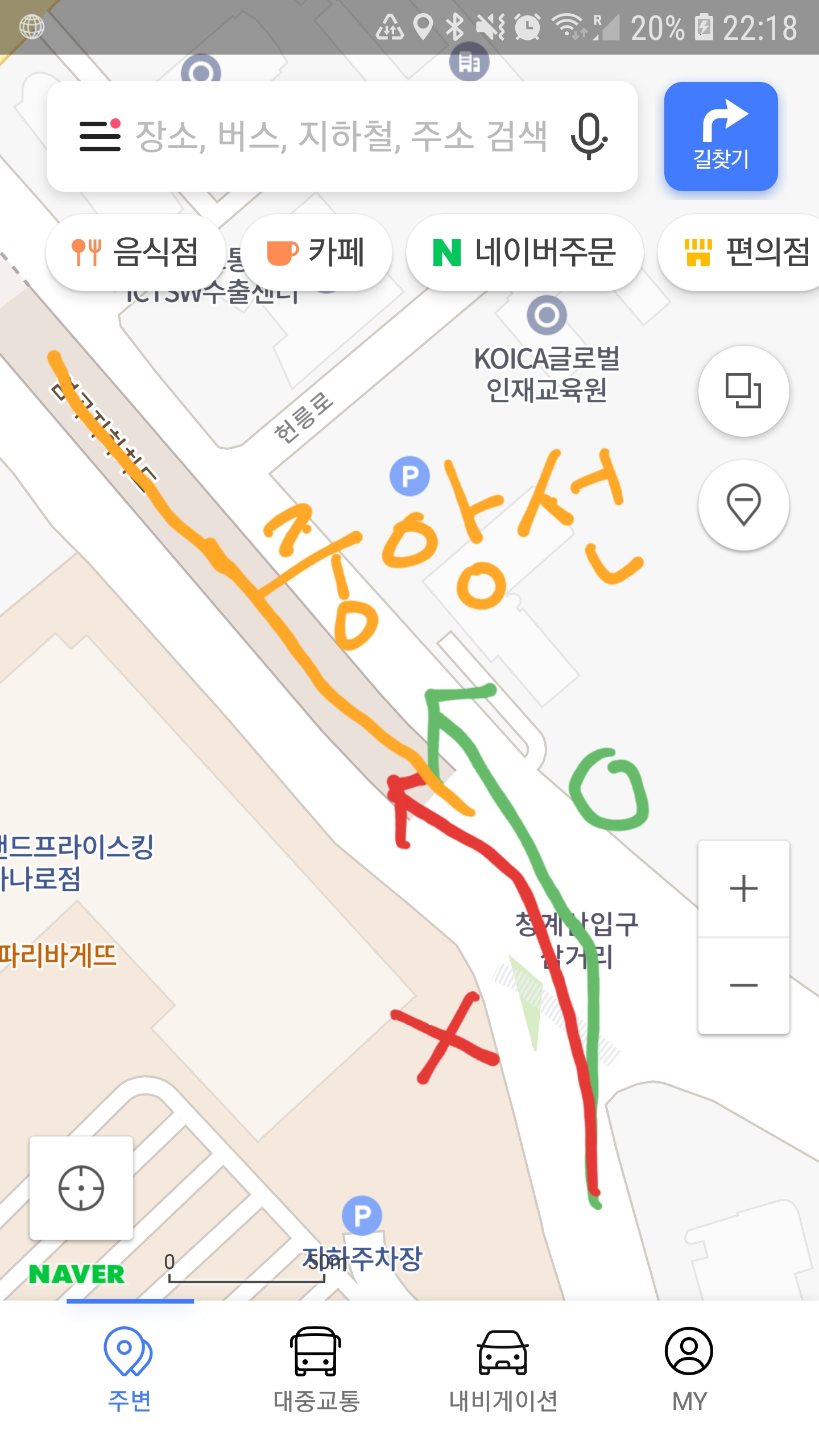The width and height of the screenshot is (819, 1456).
Task: Select the 카페 category chip
Action: tap(316, 253)
